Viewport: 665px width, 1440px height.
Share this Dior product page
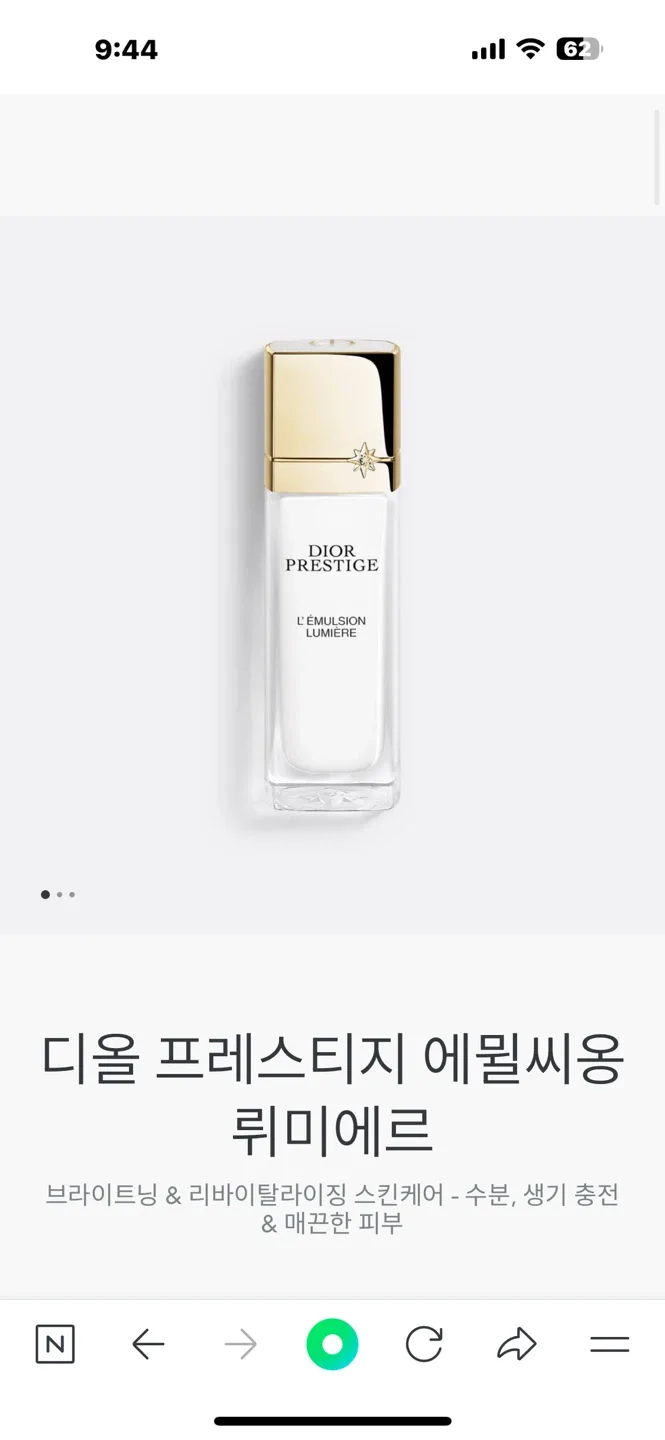click(x=516, y=1345)
